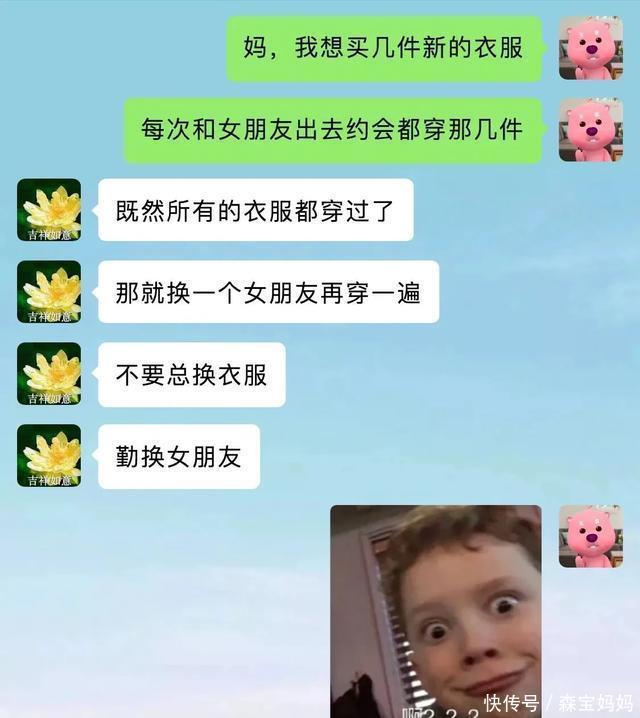Open the lotus avatar next to 既然所有的衣服都穿过了
This screenshot has height=718, width=640.
point(49,210)
